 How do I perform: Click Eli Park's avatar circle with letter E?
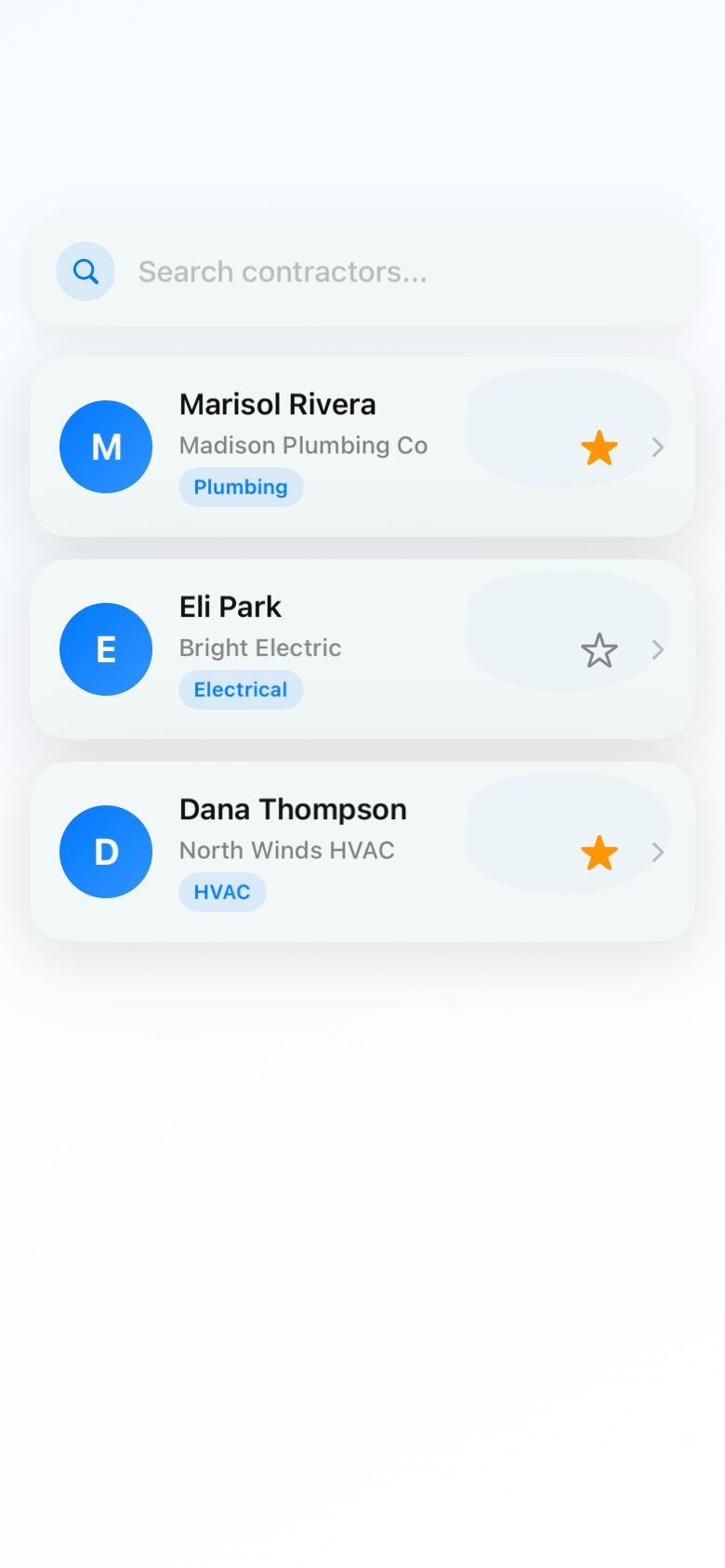106,649
